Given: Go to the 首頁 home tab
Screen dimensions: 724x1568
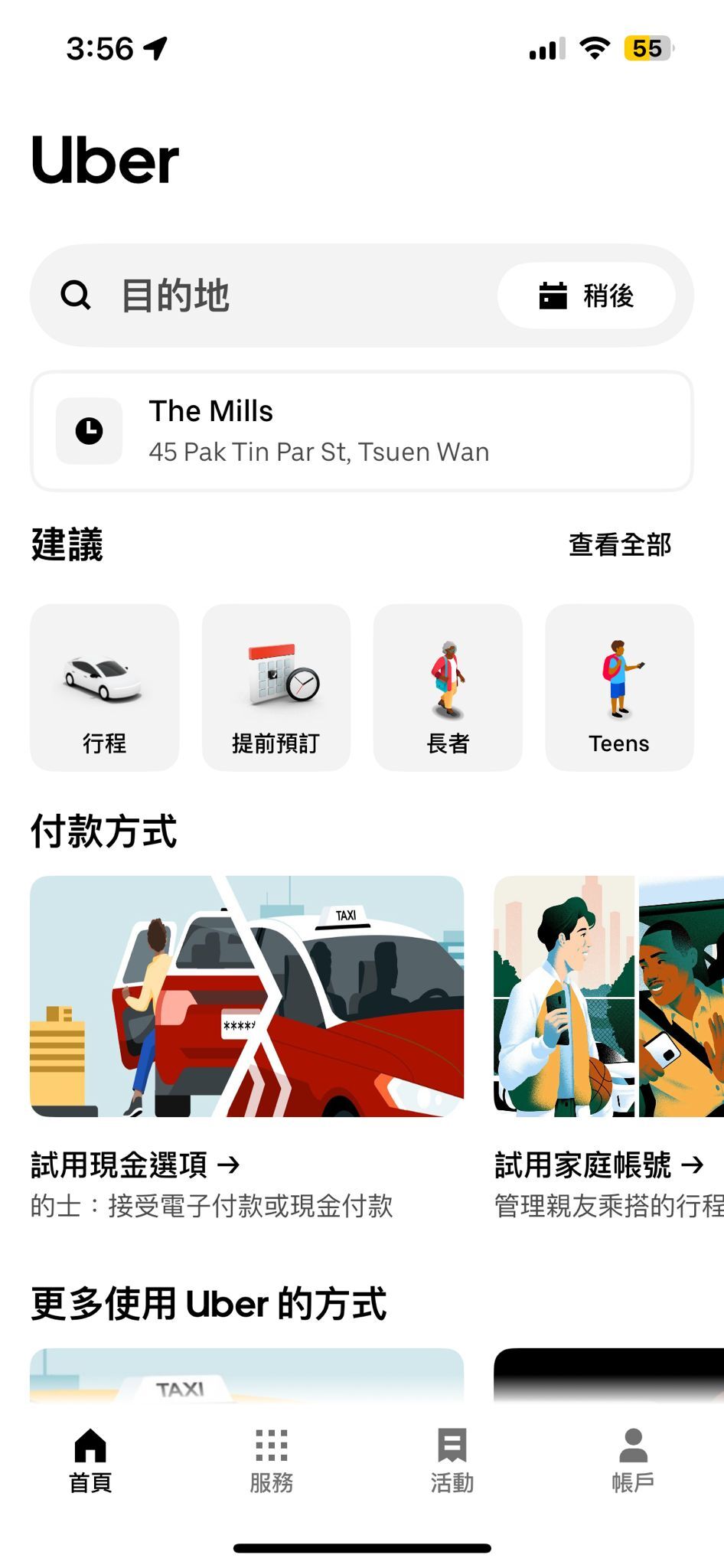Looking at the screenshot, I should click(90, 1460).
